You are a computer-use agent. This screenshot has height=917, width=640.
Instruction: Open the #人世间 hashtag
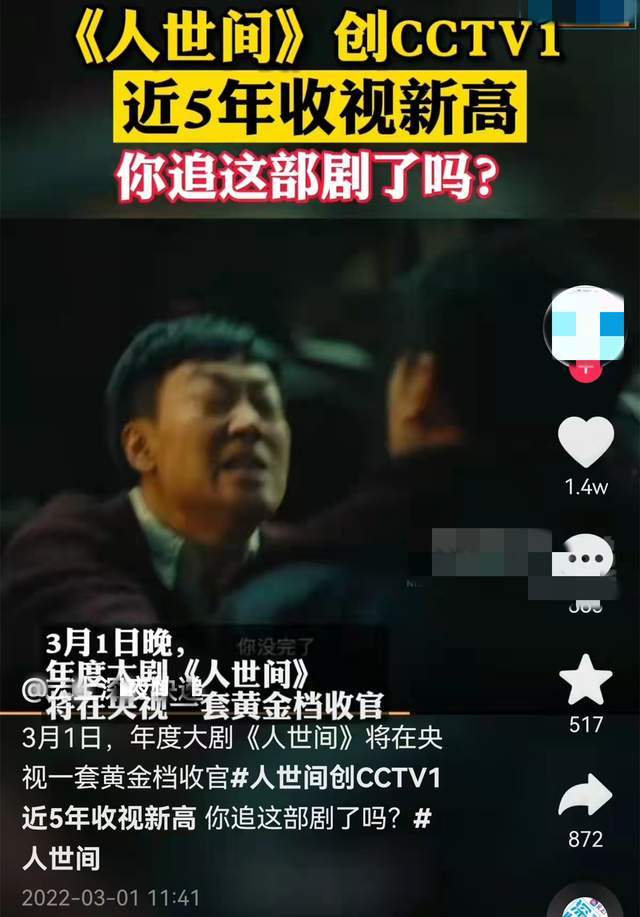click(61, 857)
